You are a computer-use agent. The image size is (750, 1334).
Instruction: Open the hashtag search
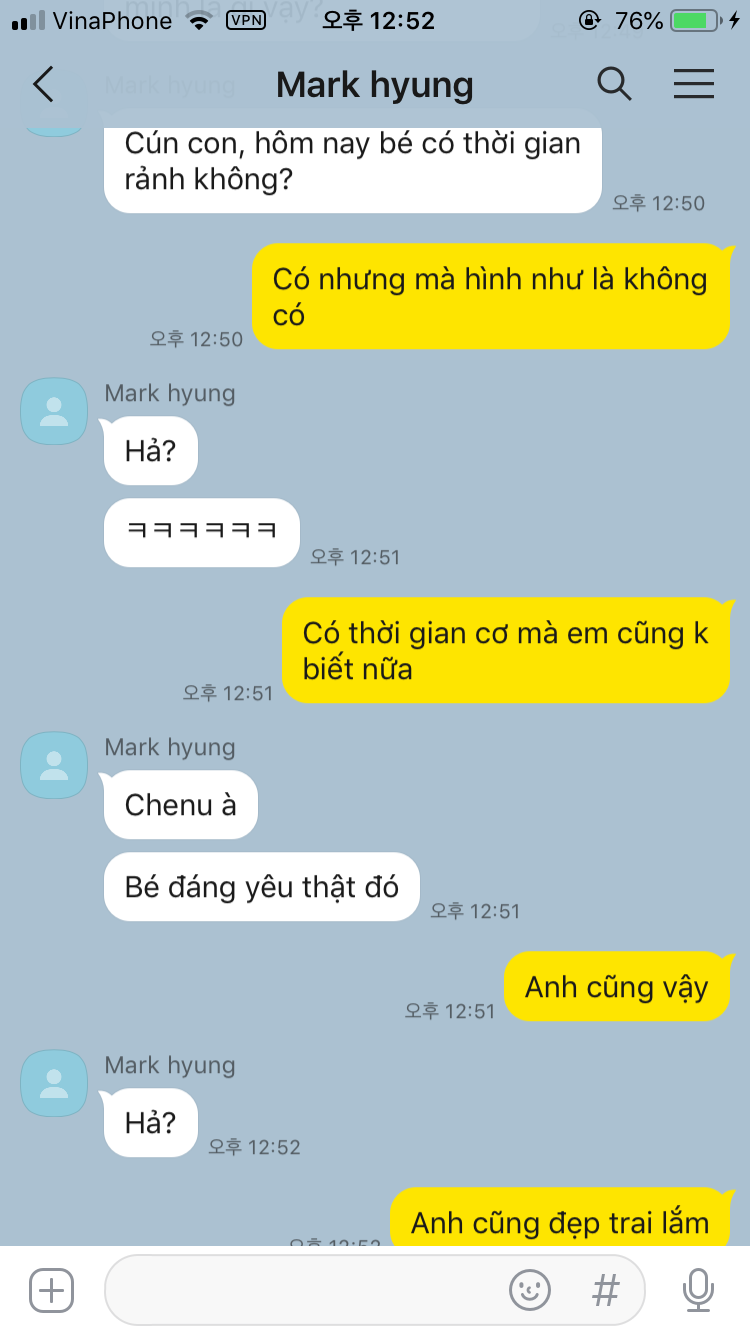[605, 1290]
